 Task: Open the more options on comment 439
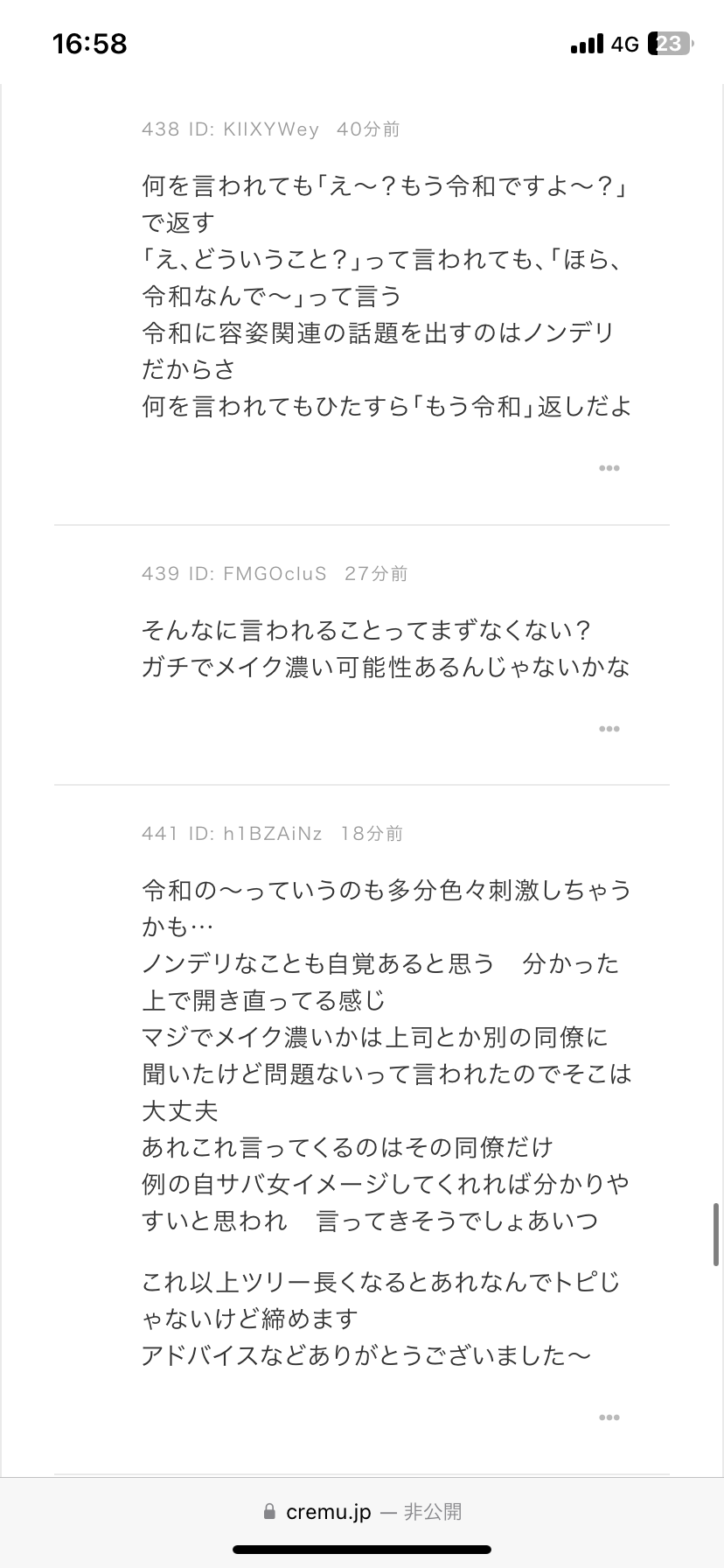pyautogui.click(x=609, y=729)
